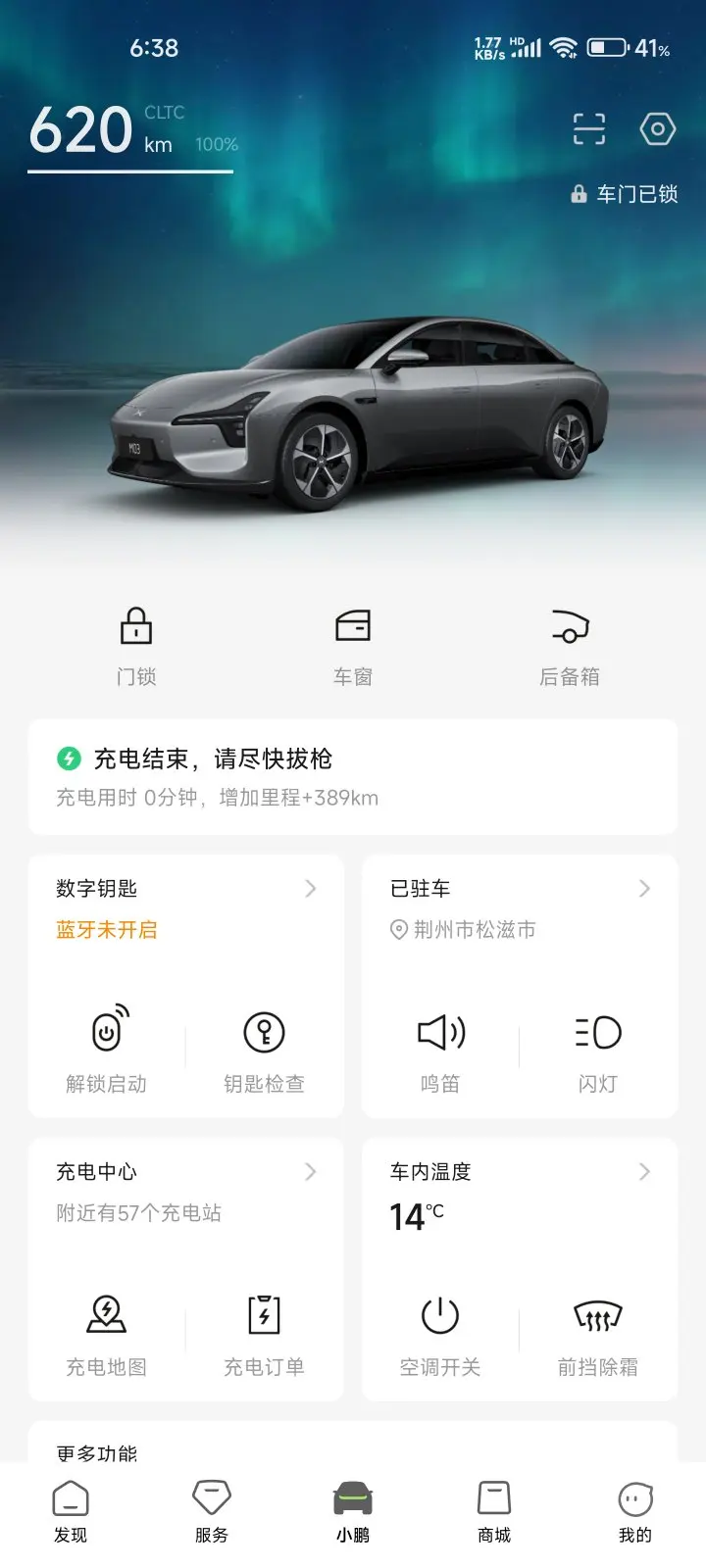This screenshot has height=1568, width=706.
Task: Go to the 商城 store tab
Action: click(x=494, y=1512)
